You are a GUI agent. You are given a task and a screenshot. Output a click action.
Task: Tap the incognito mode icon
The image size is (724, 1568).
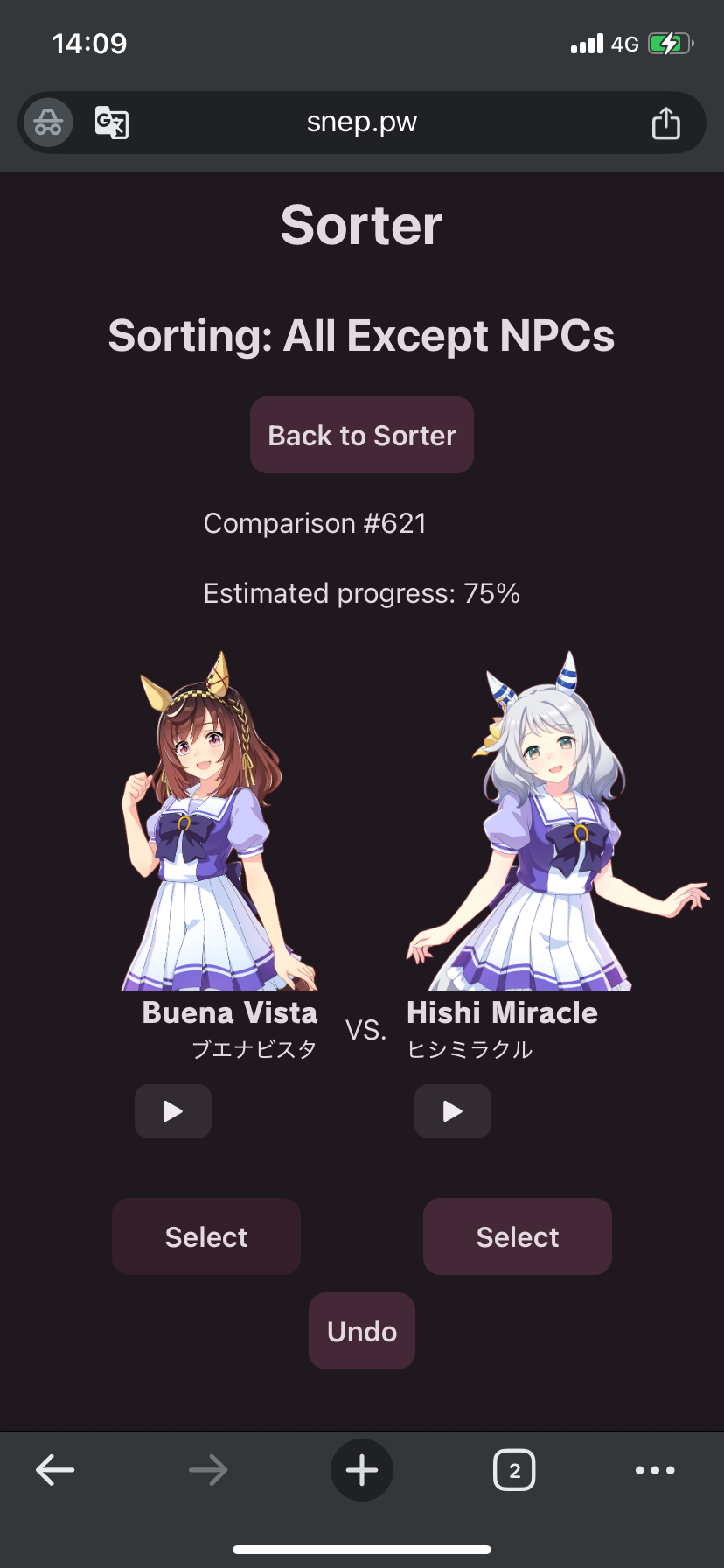click(48, 122)
